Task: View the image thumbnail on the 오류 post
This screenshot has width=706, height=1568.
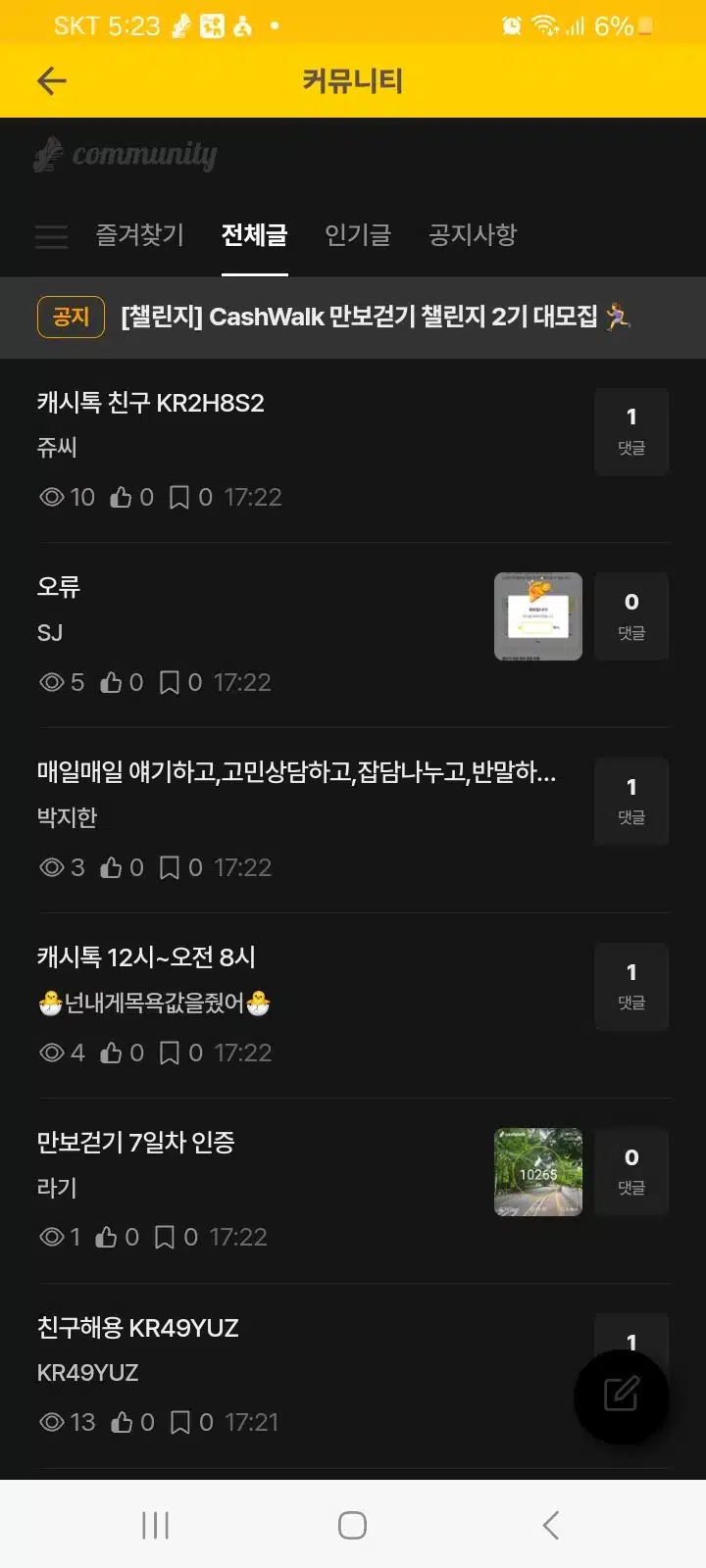Action: pos(538,616)
